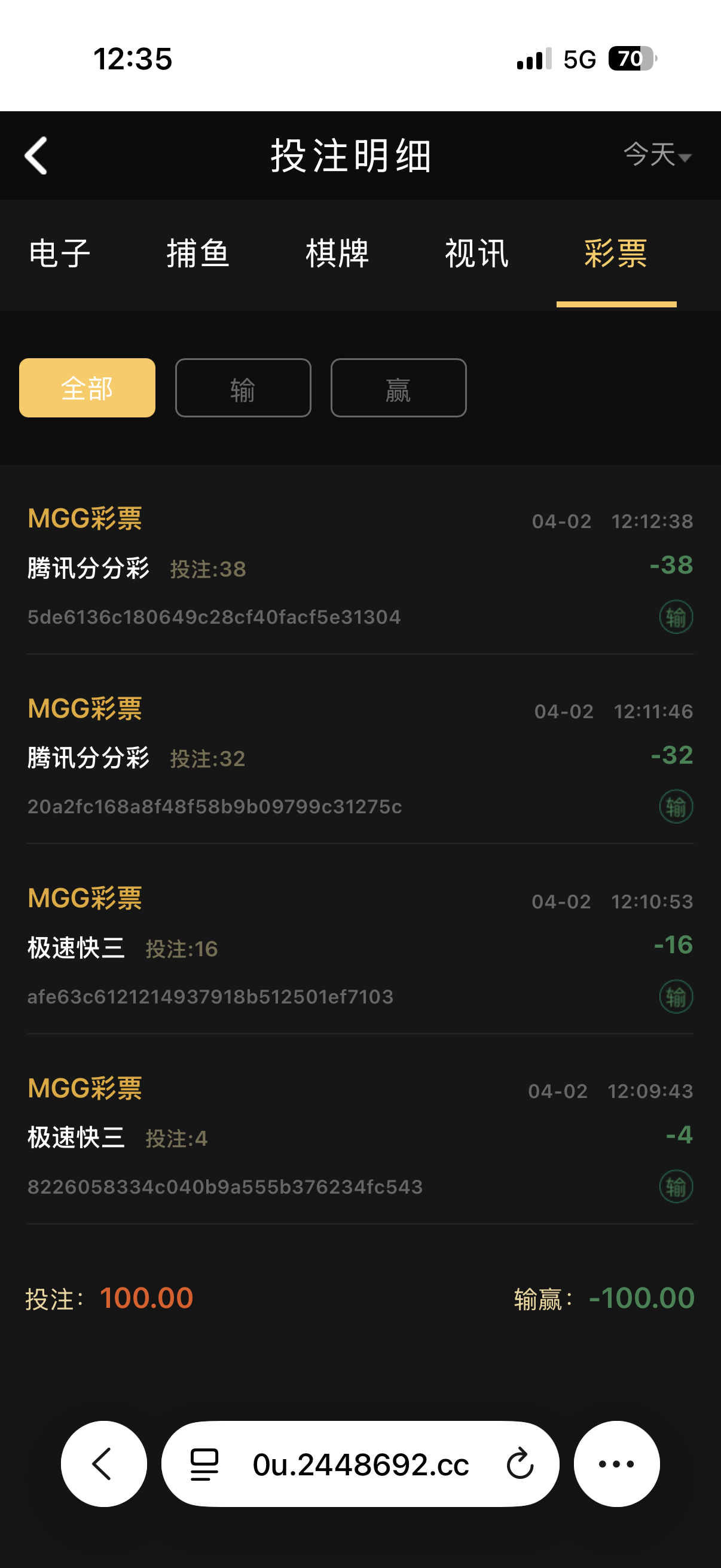Open the 今天 date filter dropdown
Viewport: 721px width, 1568px height.
point(657,155)
